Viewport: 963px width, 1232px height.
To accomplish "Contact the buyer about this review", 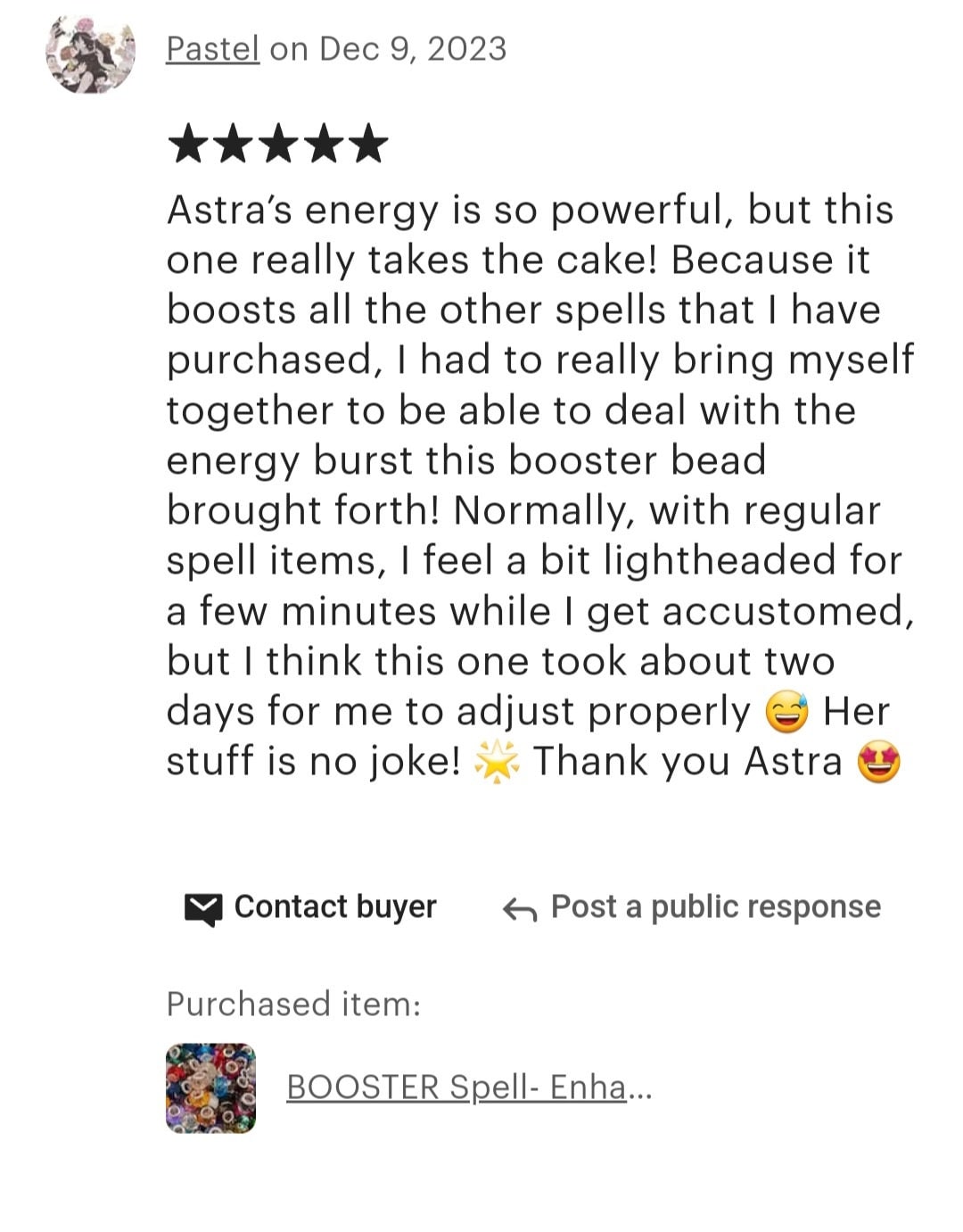I will pos(310,907).
